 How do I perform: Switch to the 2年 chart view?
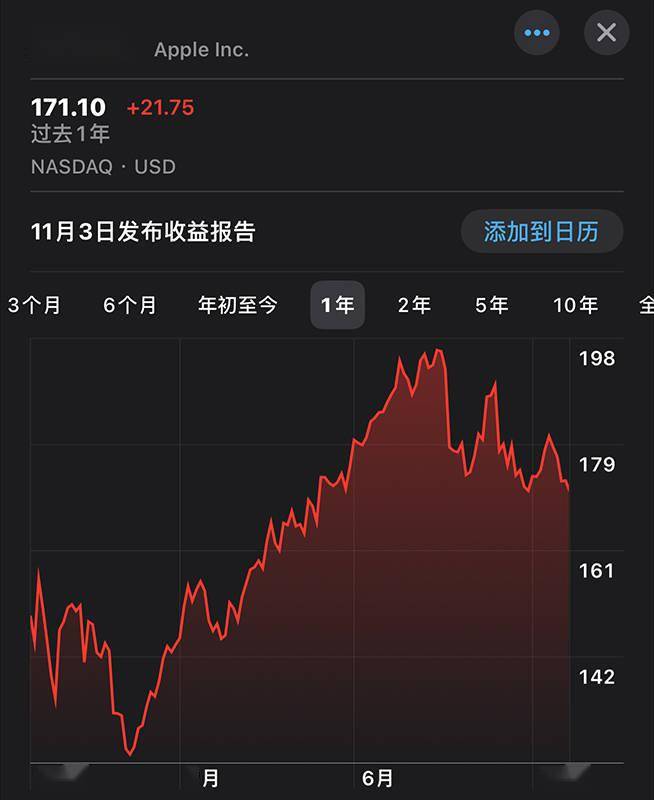[414, 305]
